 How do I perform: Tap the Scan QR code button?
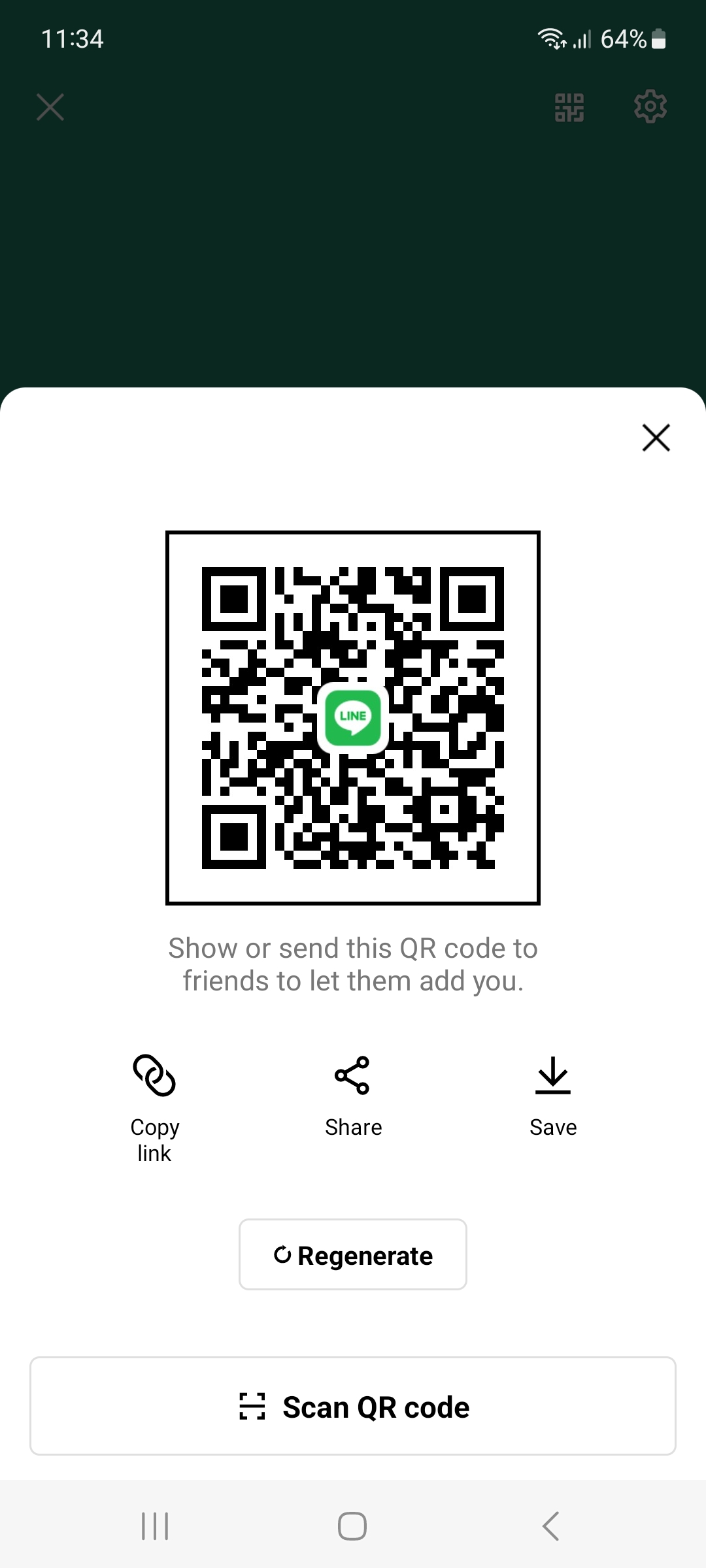pos(353,1406)
